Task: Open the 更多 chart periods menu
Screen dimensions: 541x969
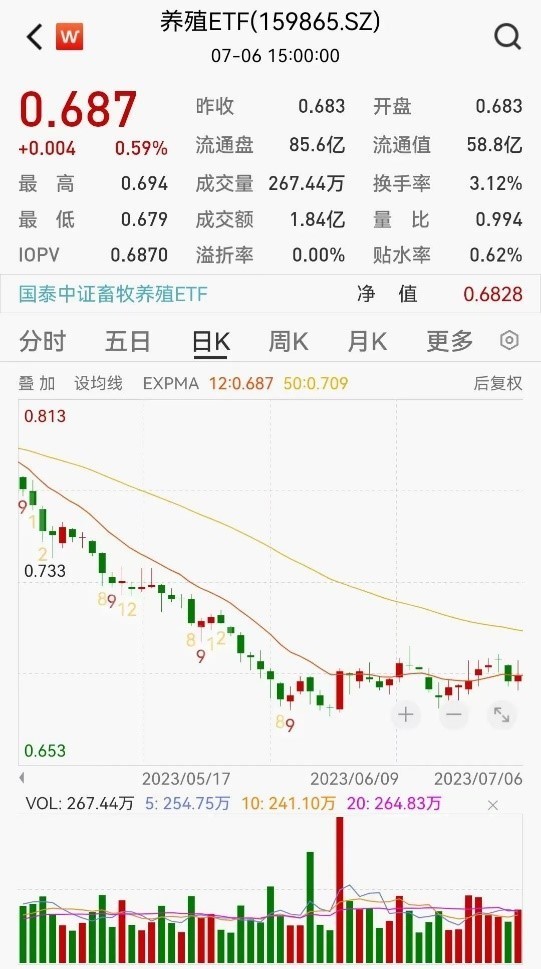Action: point(449,341)
